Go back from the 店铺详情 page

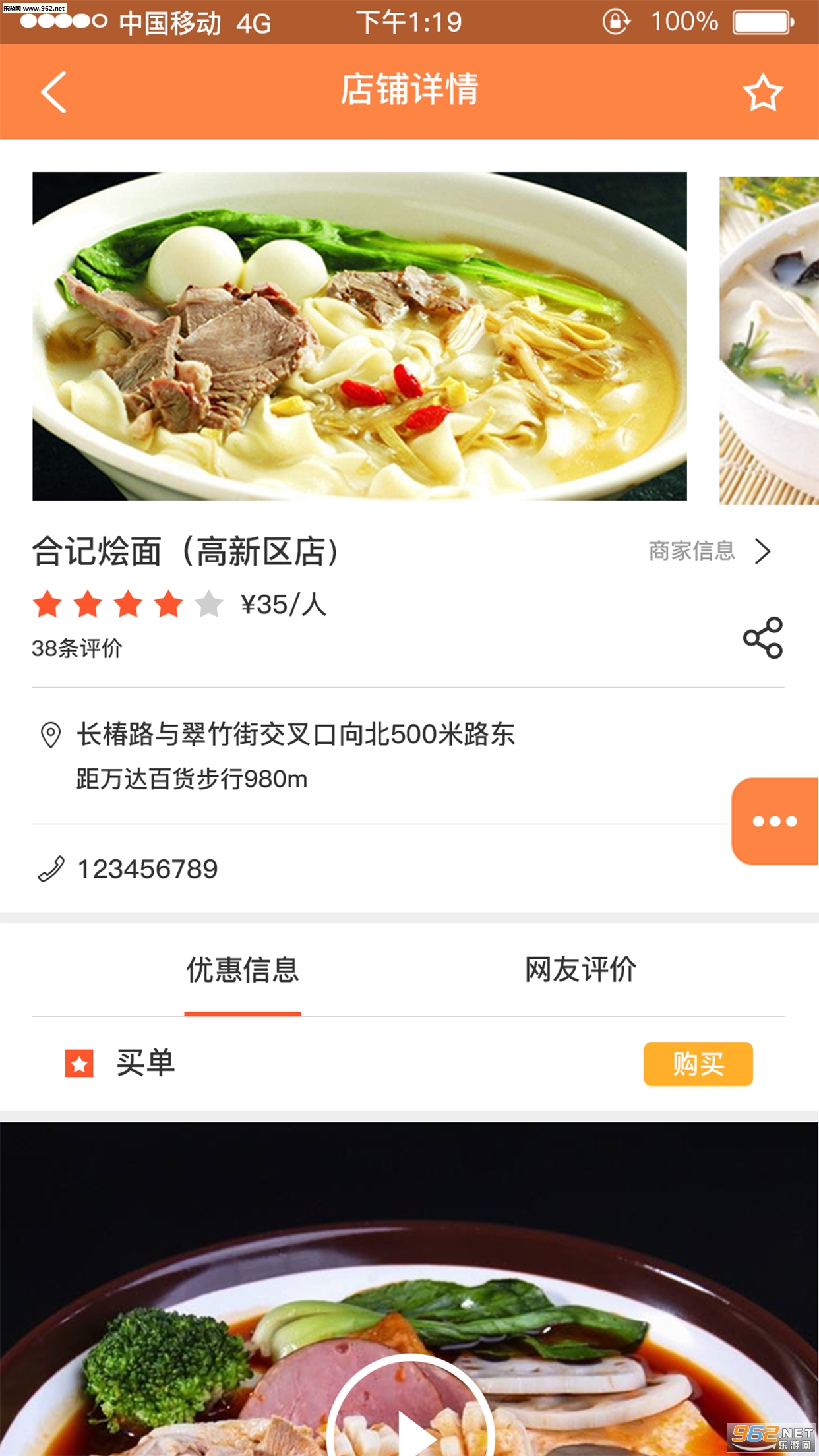point(54,92)
